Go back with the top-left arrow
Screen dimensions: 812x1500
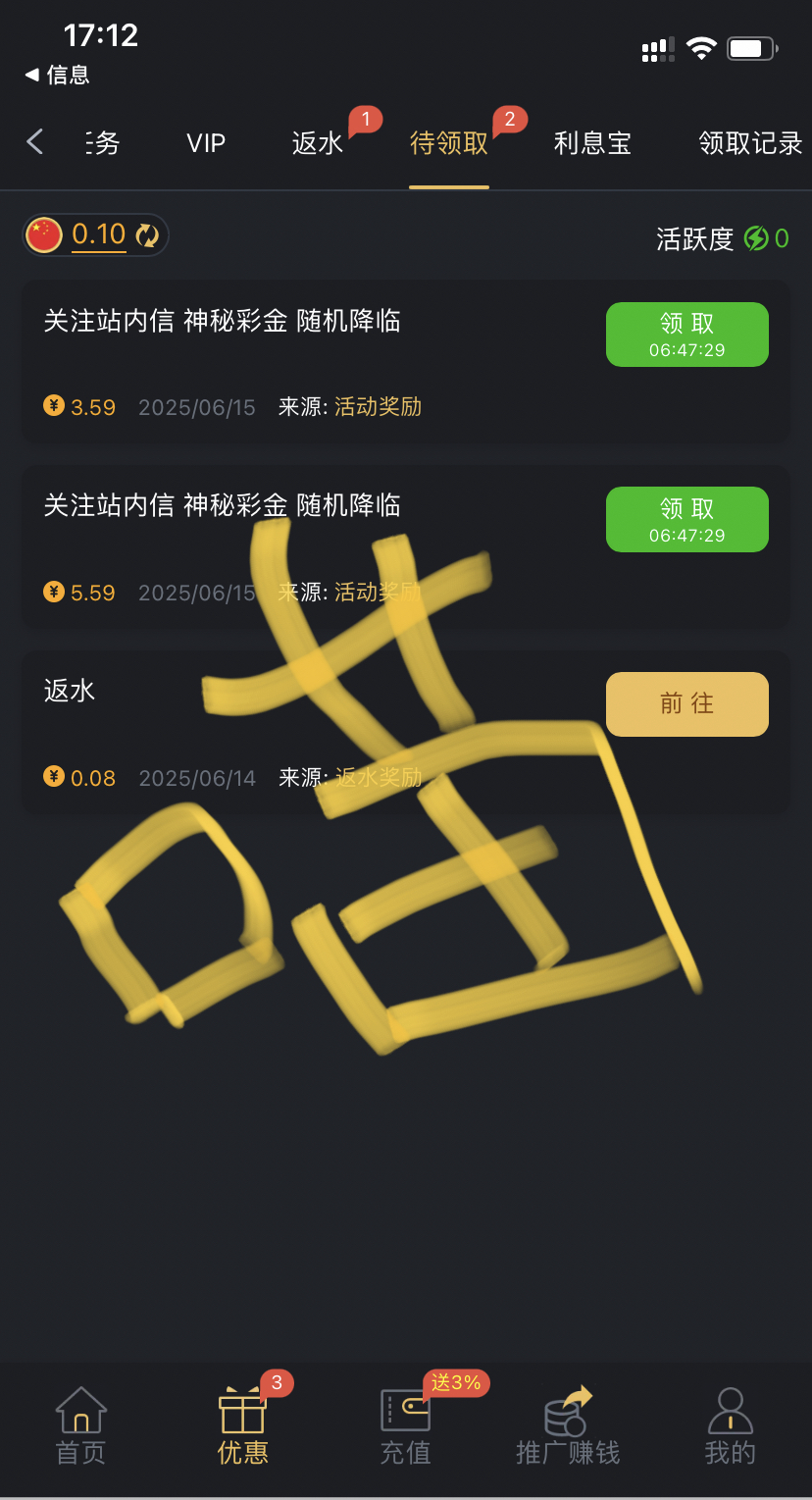click(x=35, y=142)
